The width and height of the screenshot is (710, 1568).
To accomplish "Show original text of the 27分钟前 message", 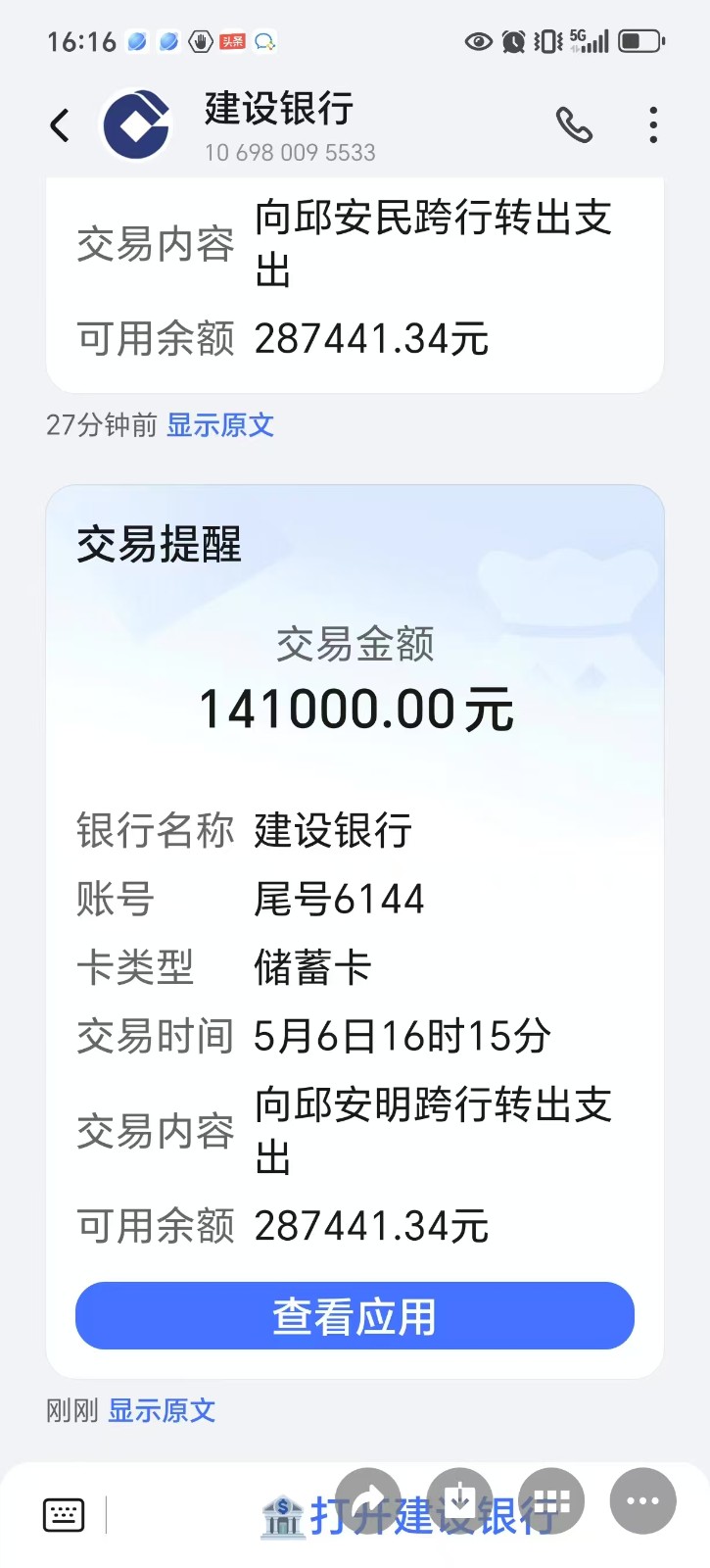I will 220,425.
